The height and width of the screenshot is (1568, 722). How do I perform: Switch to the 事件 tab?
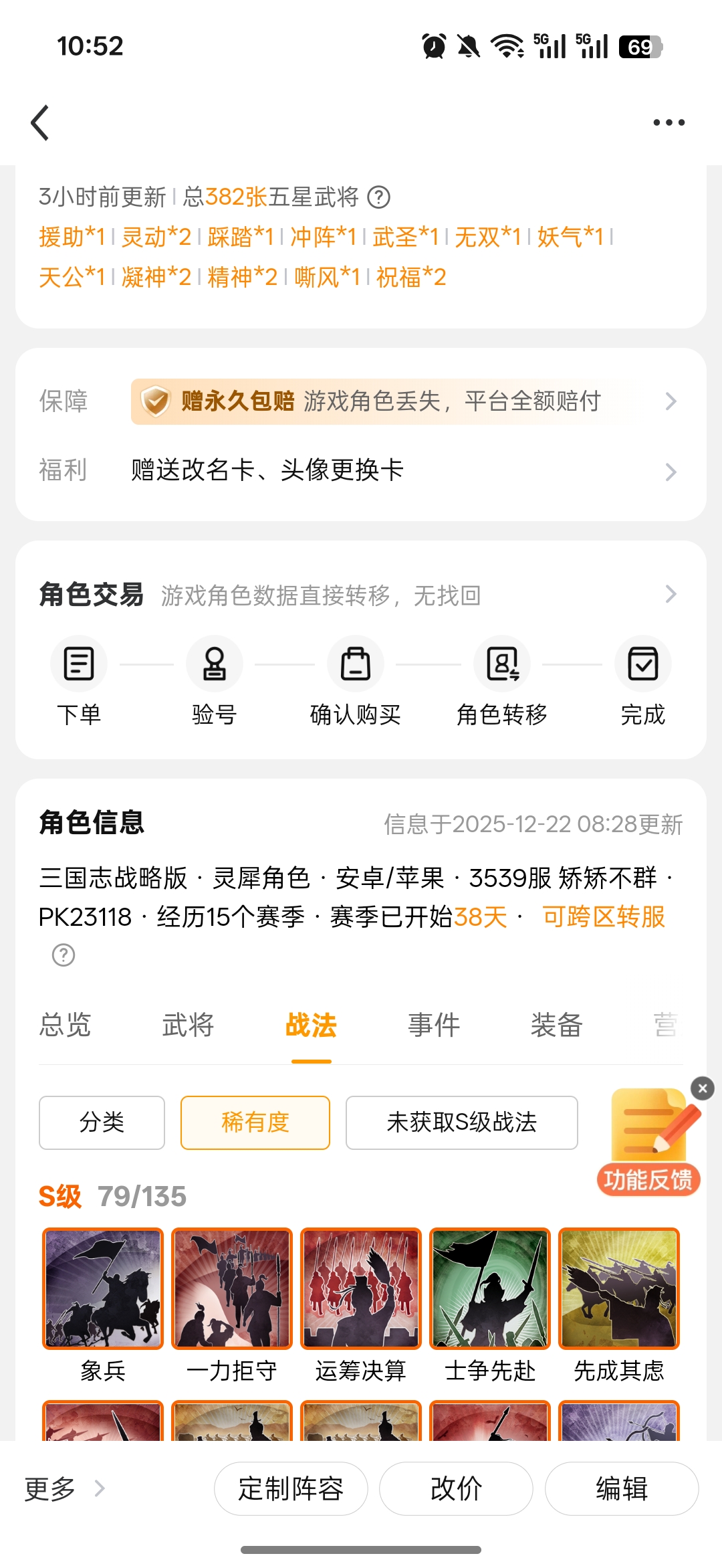[434, 1025]
